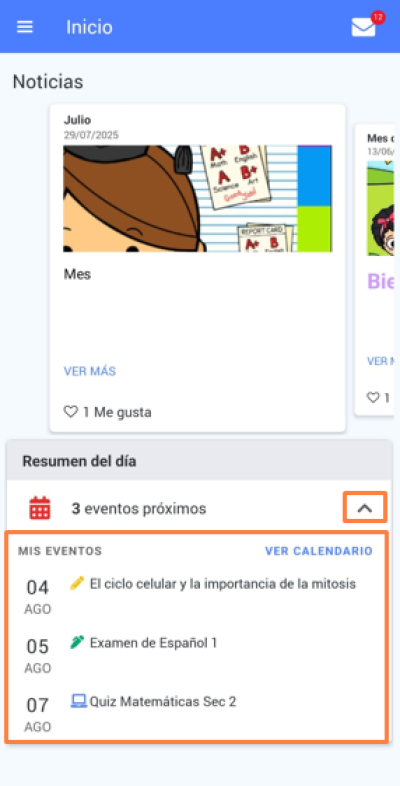Open the messages envelope icon

(364, 27)
